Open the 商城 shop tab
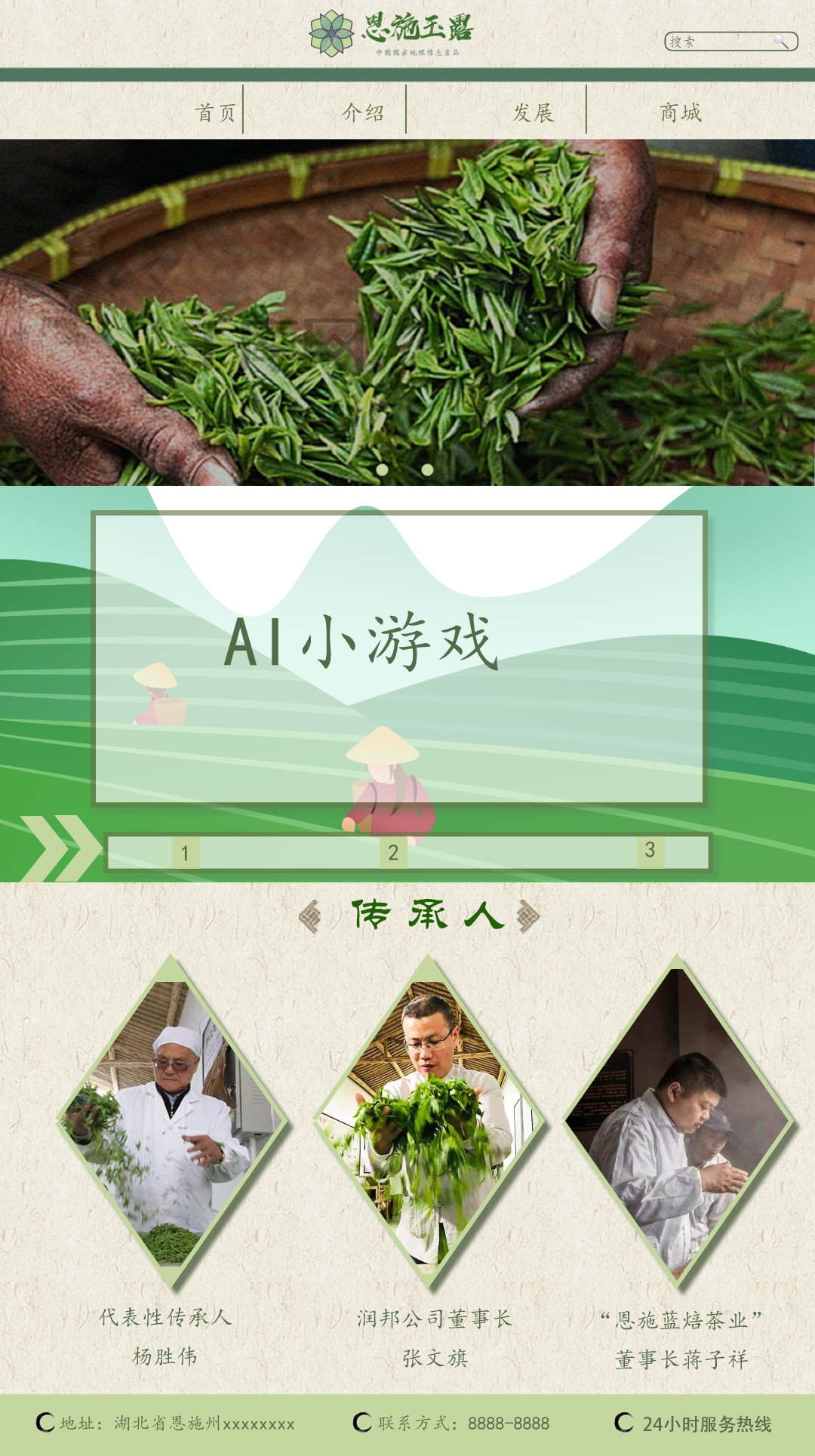The height and width of the screenshot is (1456, 815). tap(681, 112)
